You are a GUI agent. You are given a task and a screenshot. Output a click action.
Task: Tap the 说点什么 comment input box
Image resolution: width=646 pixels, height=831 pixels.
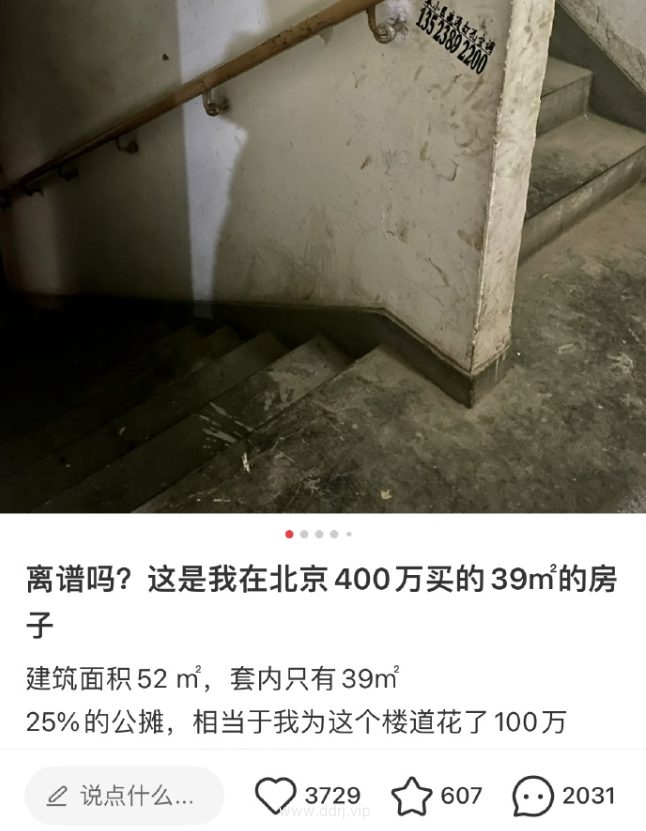[124, 796]
